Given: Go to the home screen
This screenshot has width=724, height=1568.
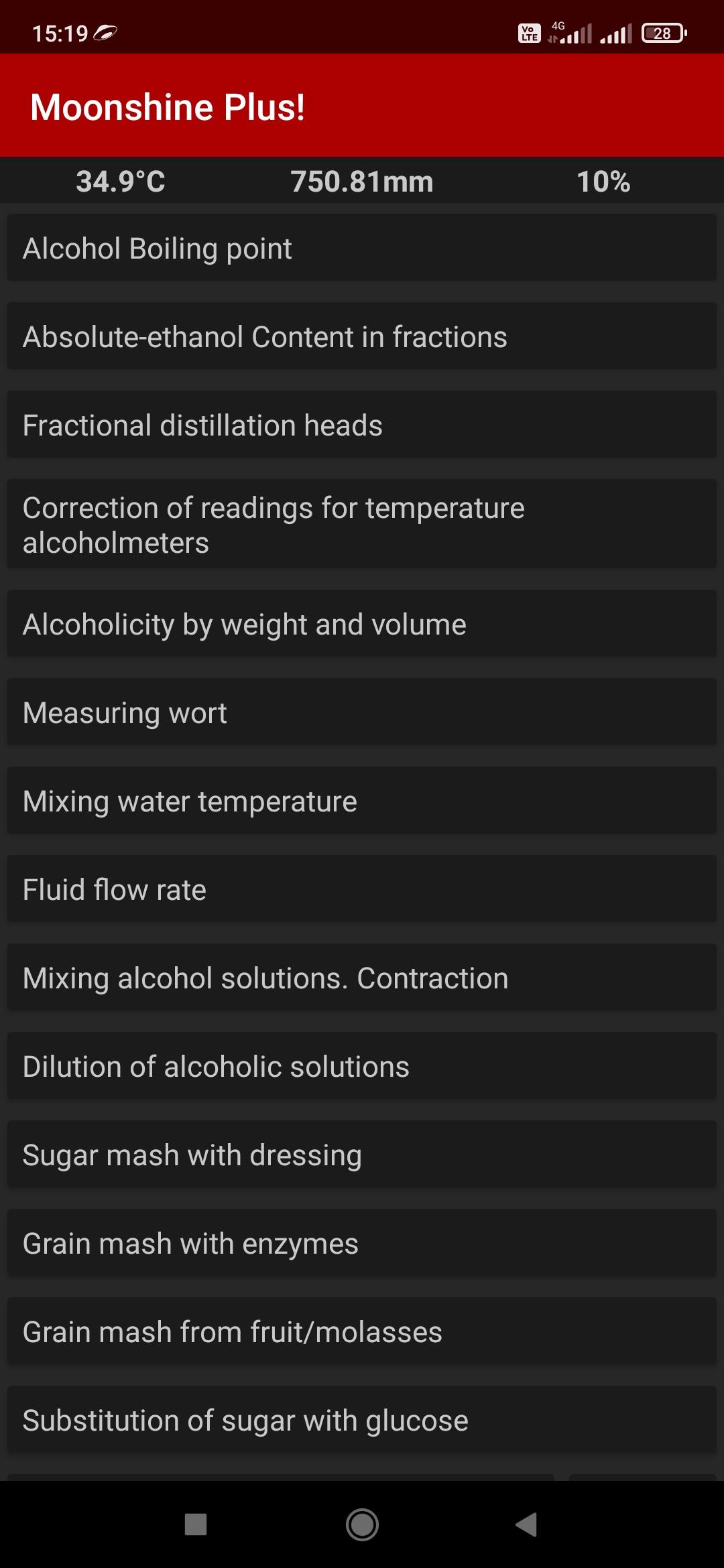Looking at the screenshot, I should [362, 1524].
